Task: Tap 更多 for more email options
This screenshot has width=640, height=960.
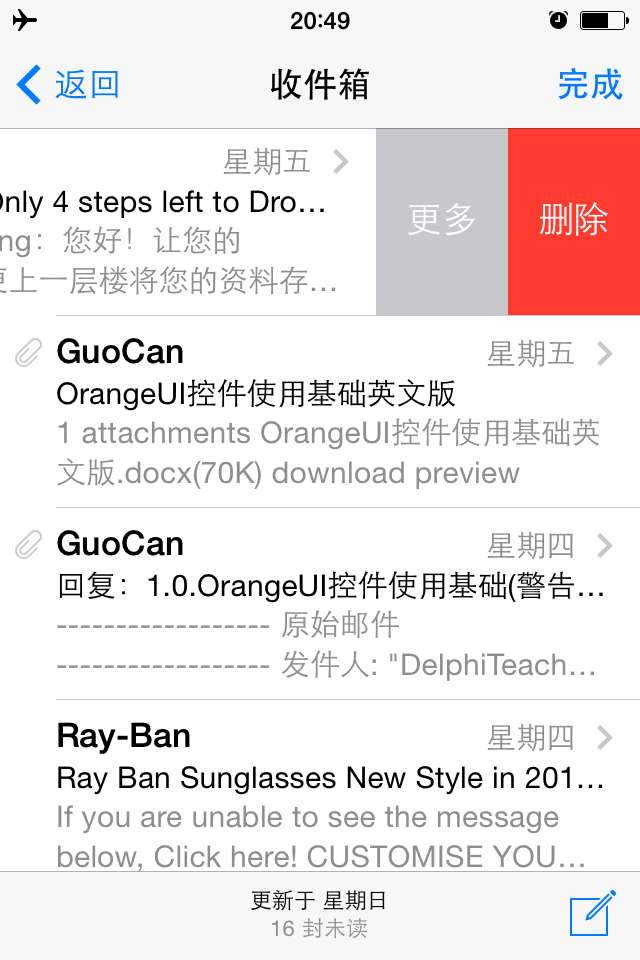Action: [442, 221]
